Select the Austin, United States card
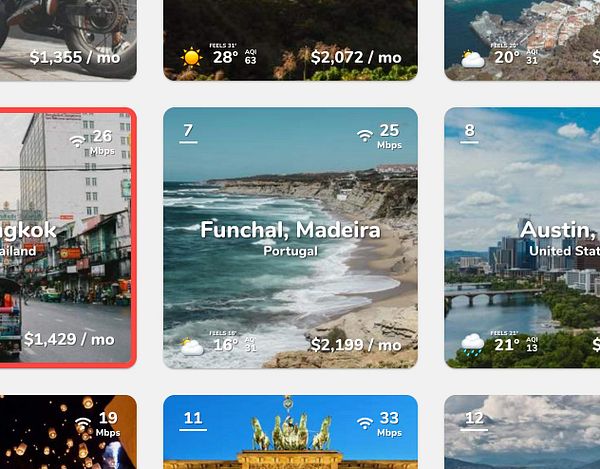 [522, 237]
